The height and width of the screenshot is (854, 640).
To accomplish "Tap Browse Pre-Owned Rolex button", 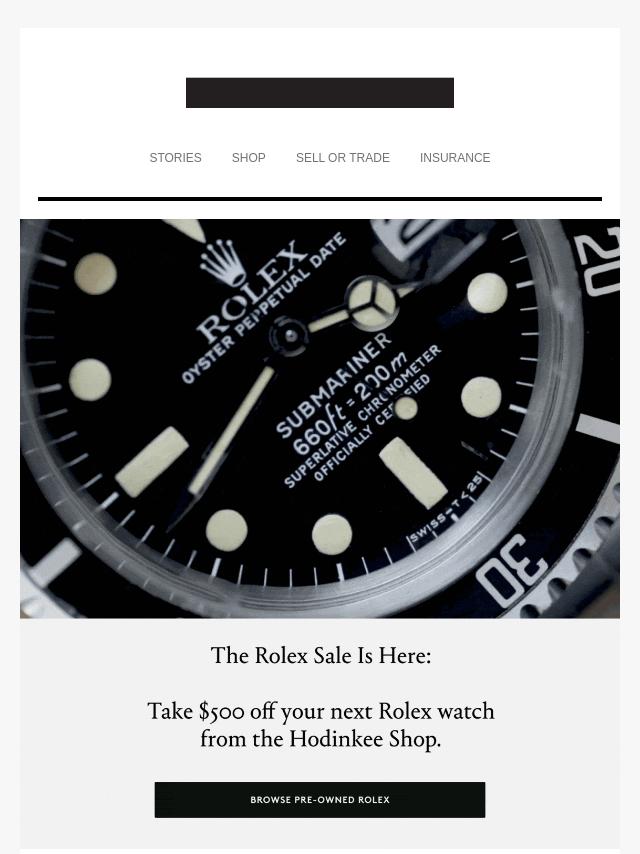I will (320, 800).
